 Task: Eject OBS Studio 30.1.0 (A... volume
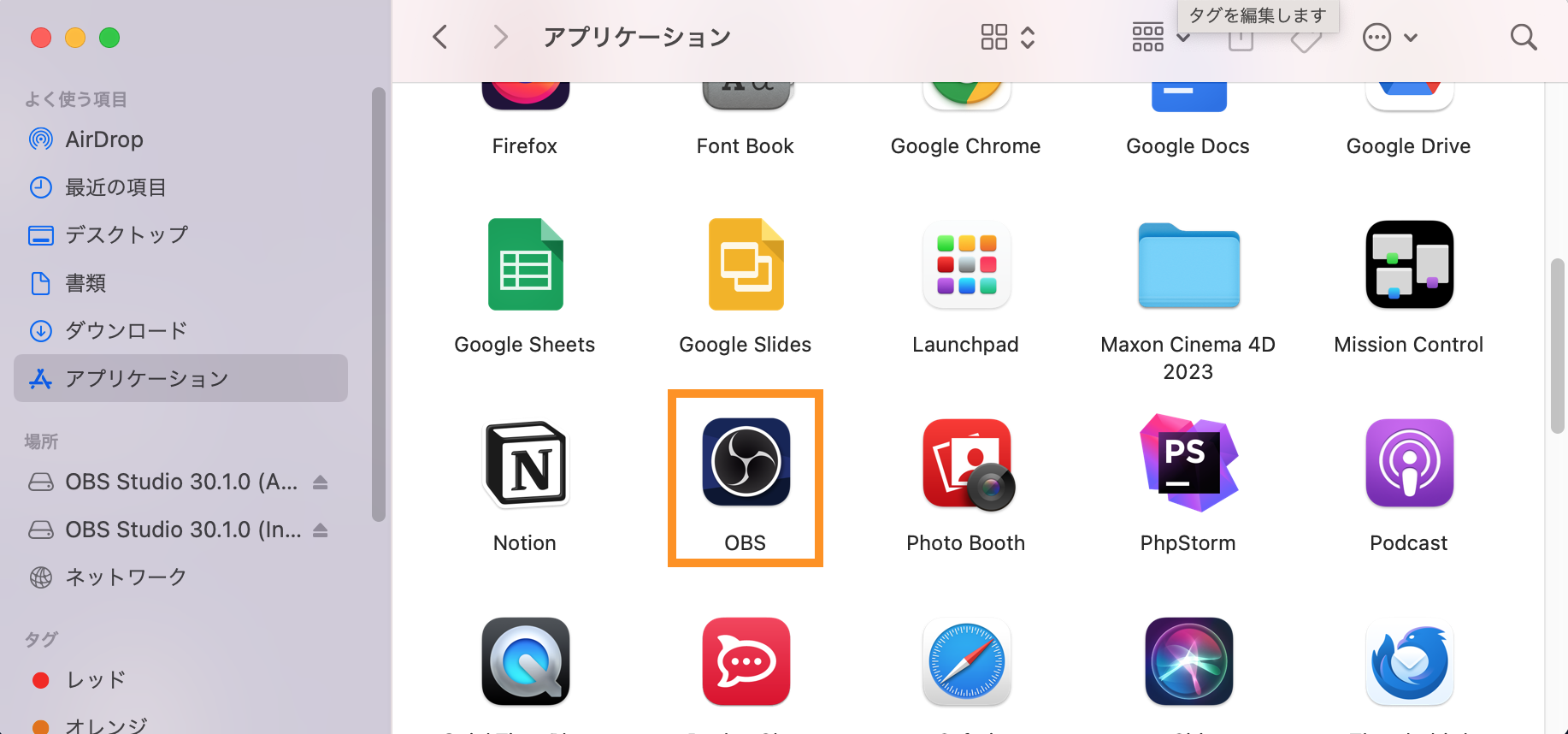pyautogui.click(x=321, y=482)
